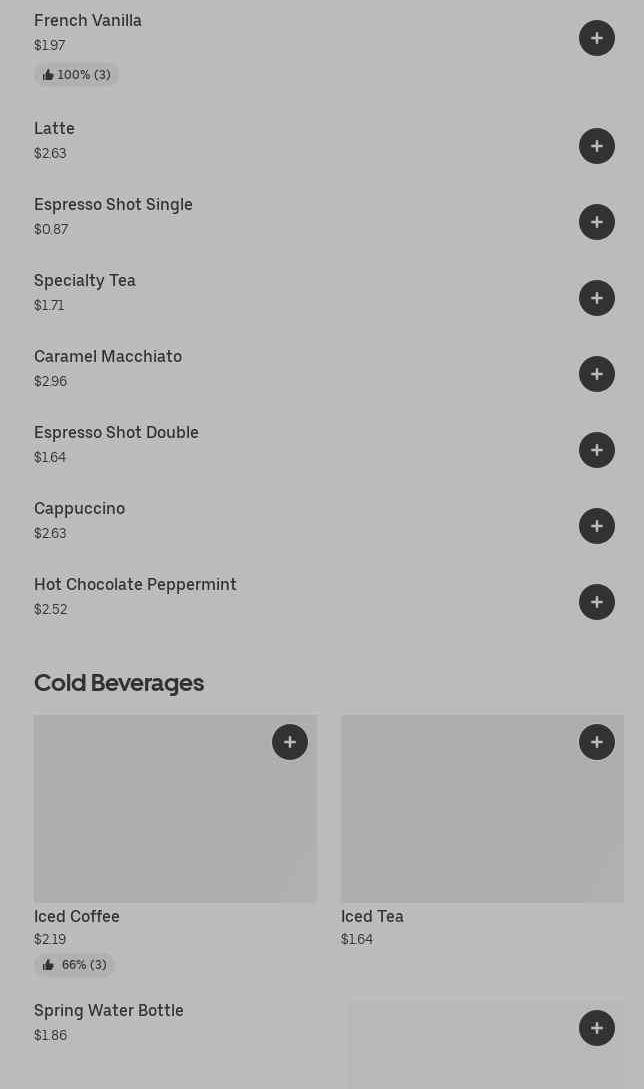This screenshot has width=644, height=1089.
Task: Add Latte to the order
Action: 597,146
